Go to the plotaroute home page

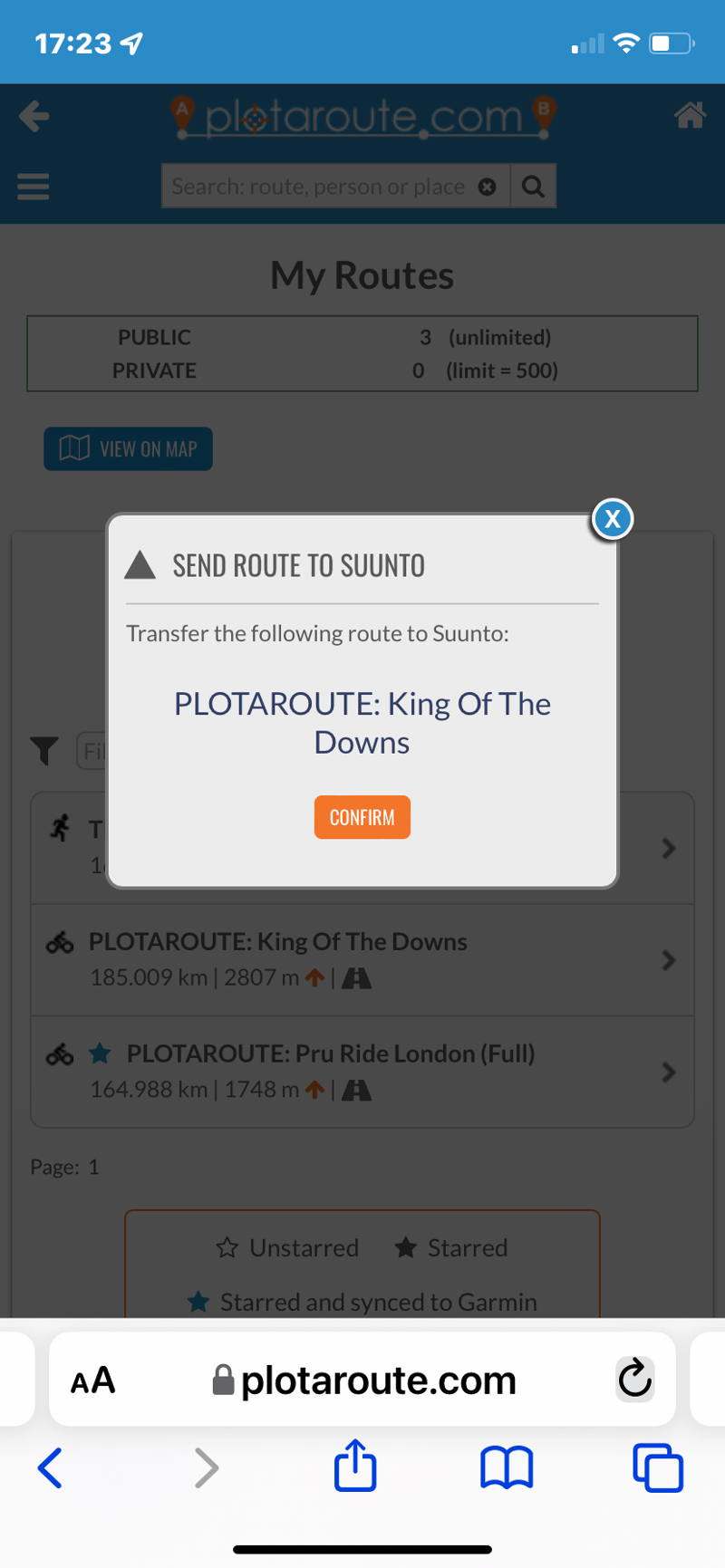(690, 115)
